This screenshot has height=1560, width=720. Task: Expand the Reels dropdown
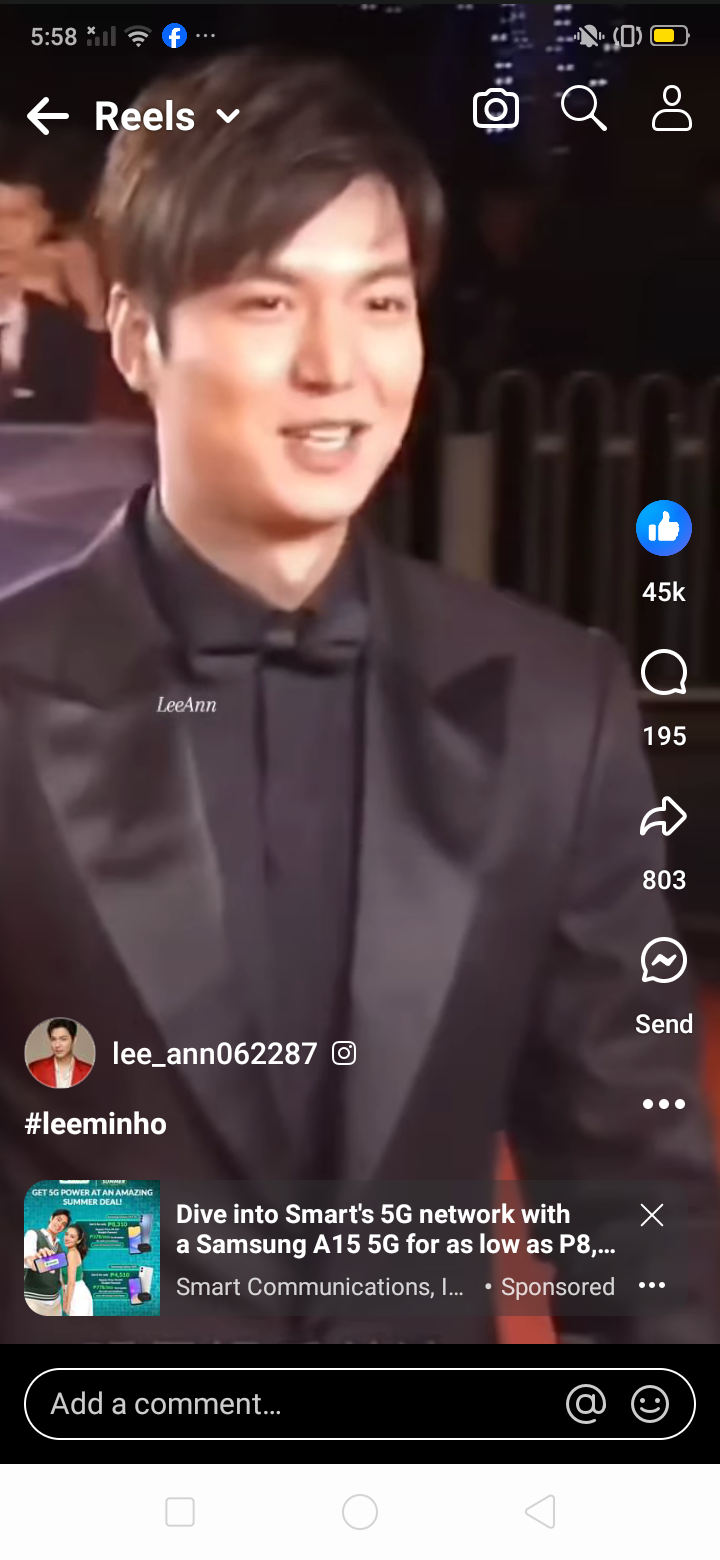coord(228,117)
